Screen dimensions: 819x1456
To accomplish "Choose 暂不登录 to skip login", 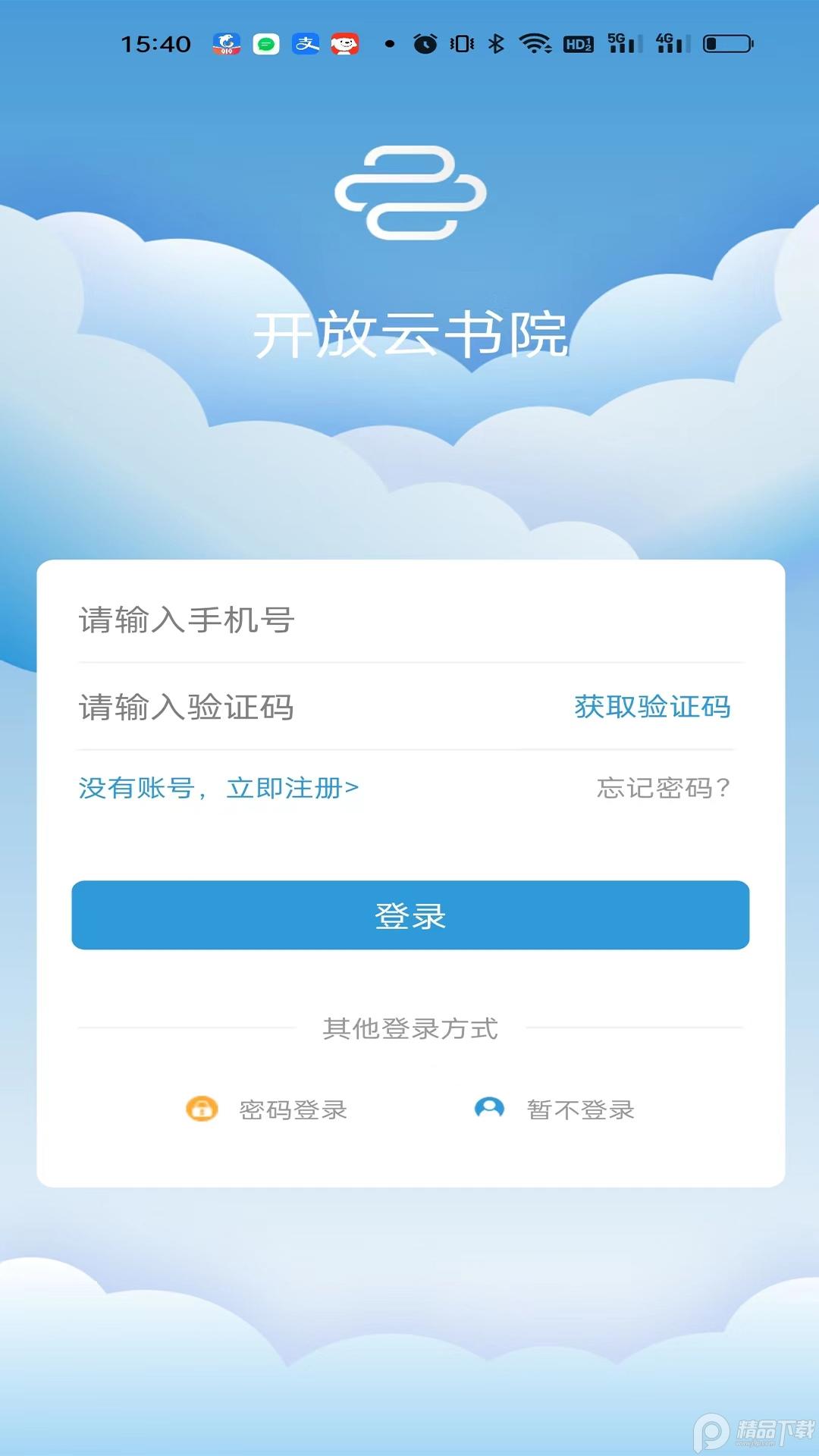I will [580, 1108].
